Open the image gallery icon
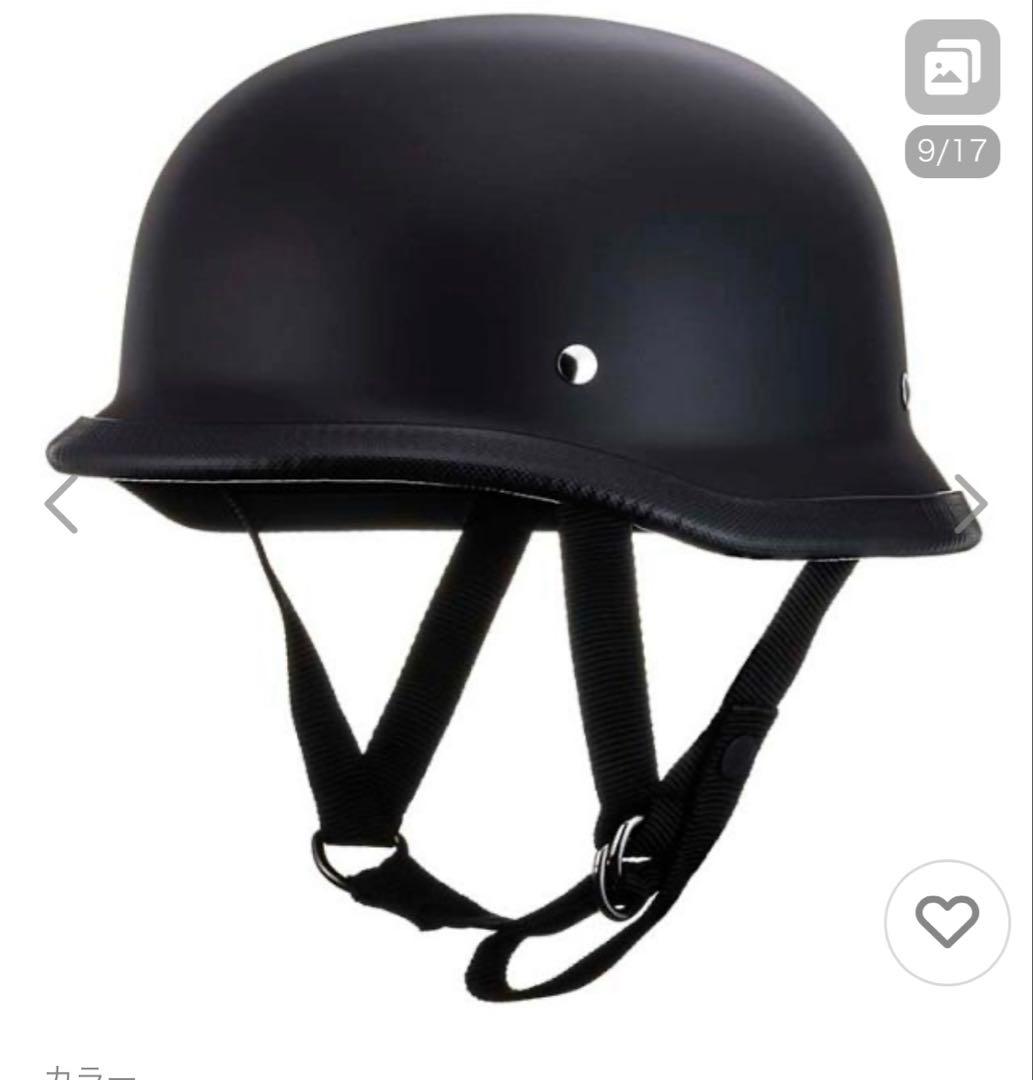The width and height of the screenshot is (1033, 1080). (951, 67)
